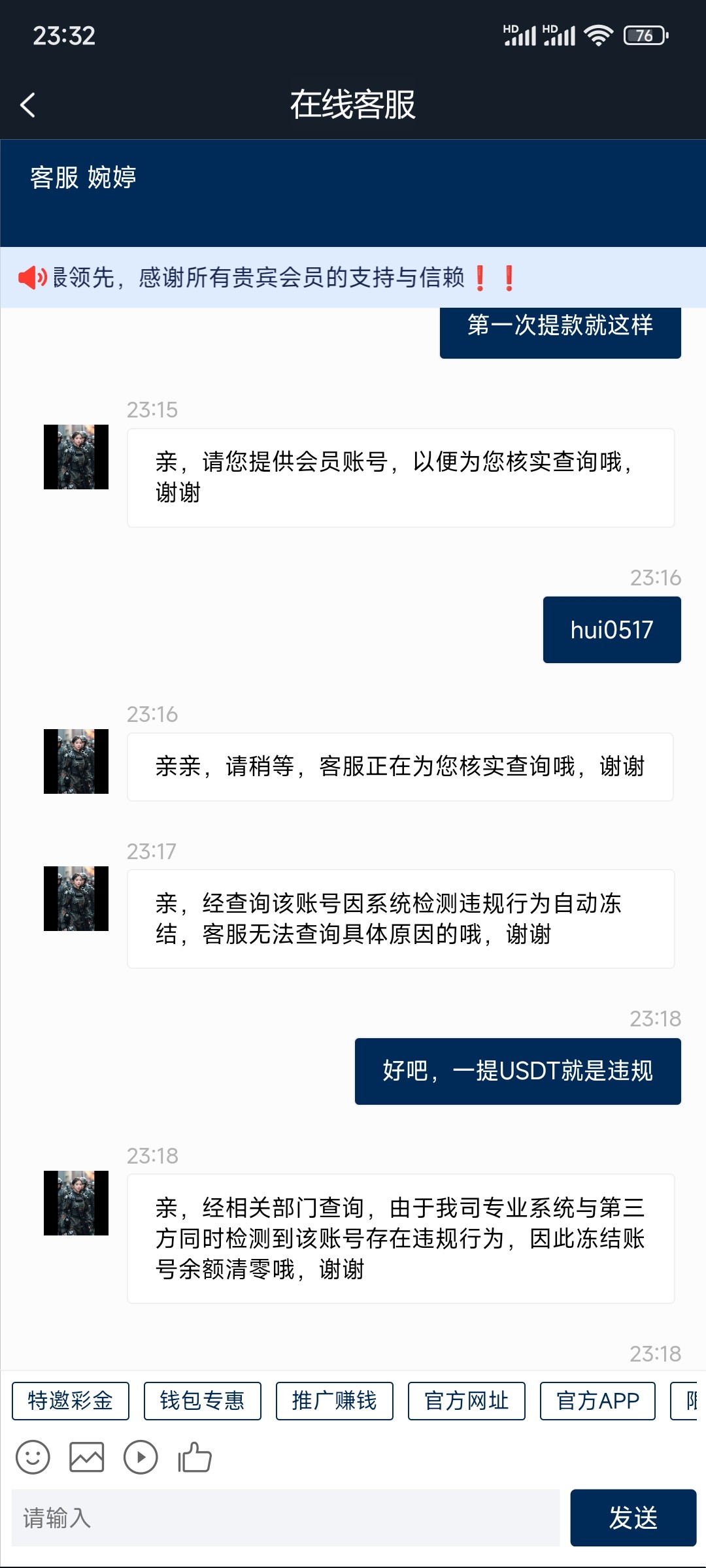
Task: Click the 特邀彩金 quick reply button
Action: point(70,1401)
